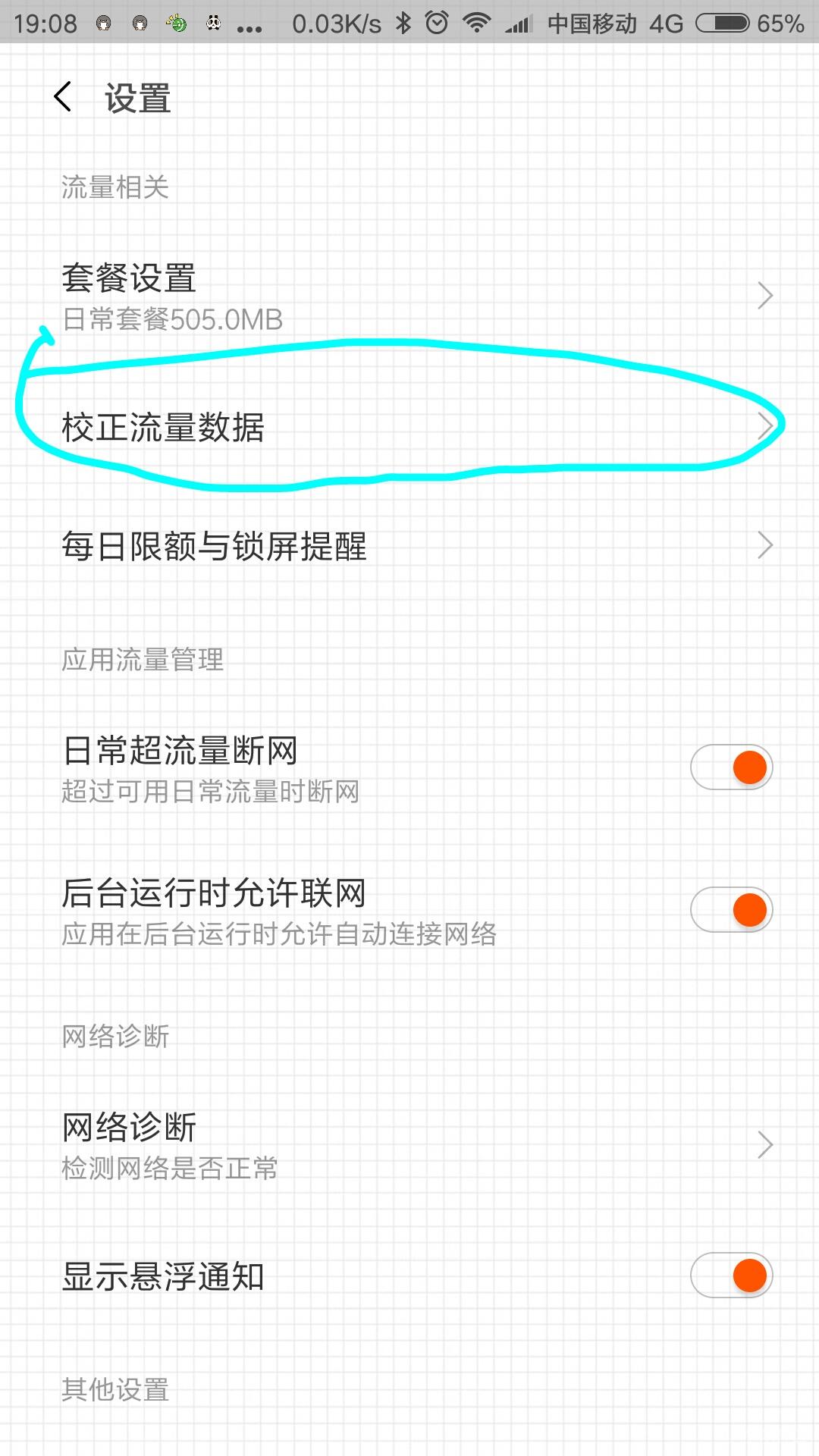
Task: Turn off 显示悬浮通知 switch
Action: tap(731, 1276)
